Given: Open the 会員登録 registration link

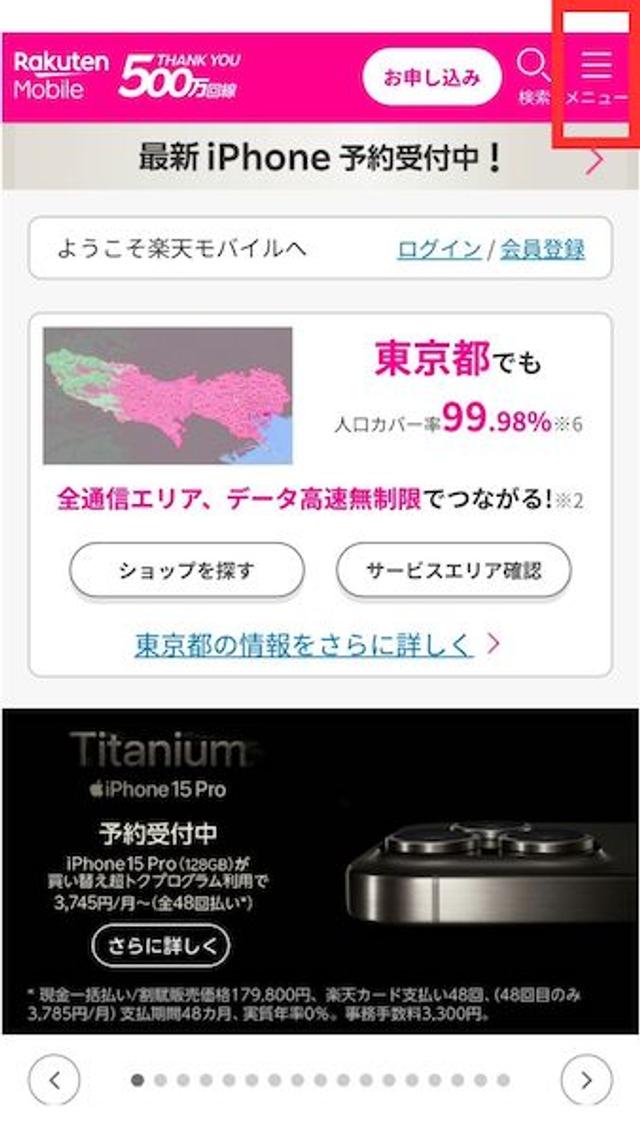Looking at the screenshot, I should click(x=542, y=249).
